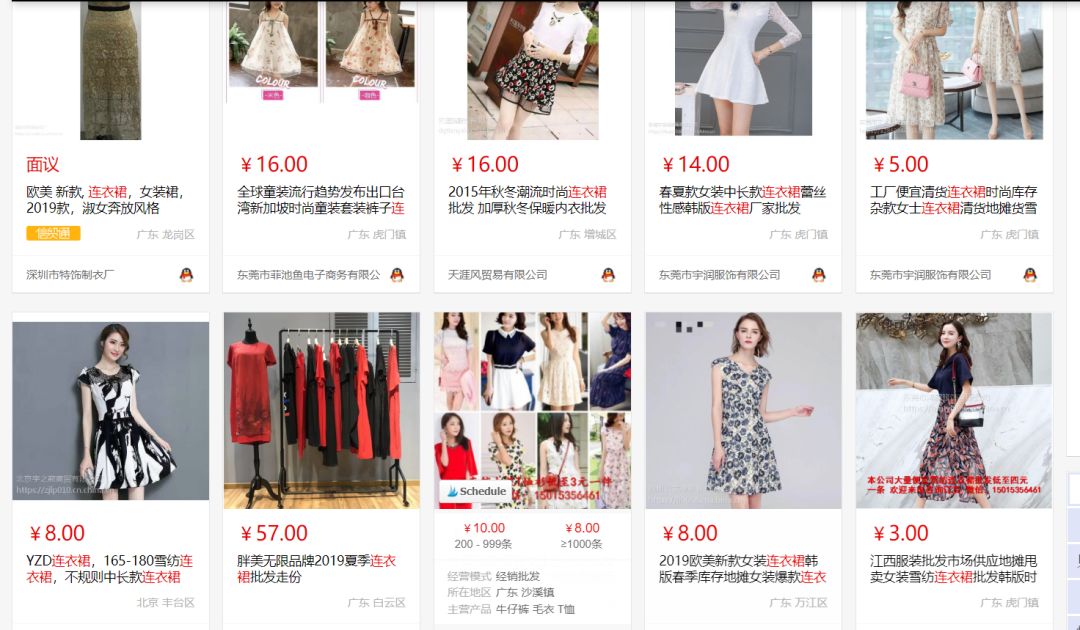Open the 工厂便宜清货连衣裙 product title
The width and height of the screenshot is (1080, 630).
[953, 200]
